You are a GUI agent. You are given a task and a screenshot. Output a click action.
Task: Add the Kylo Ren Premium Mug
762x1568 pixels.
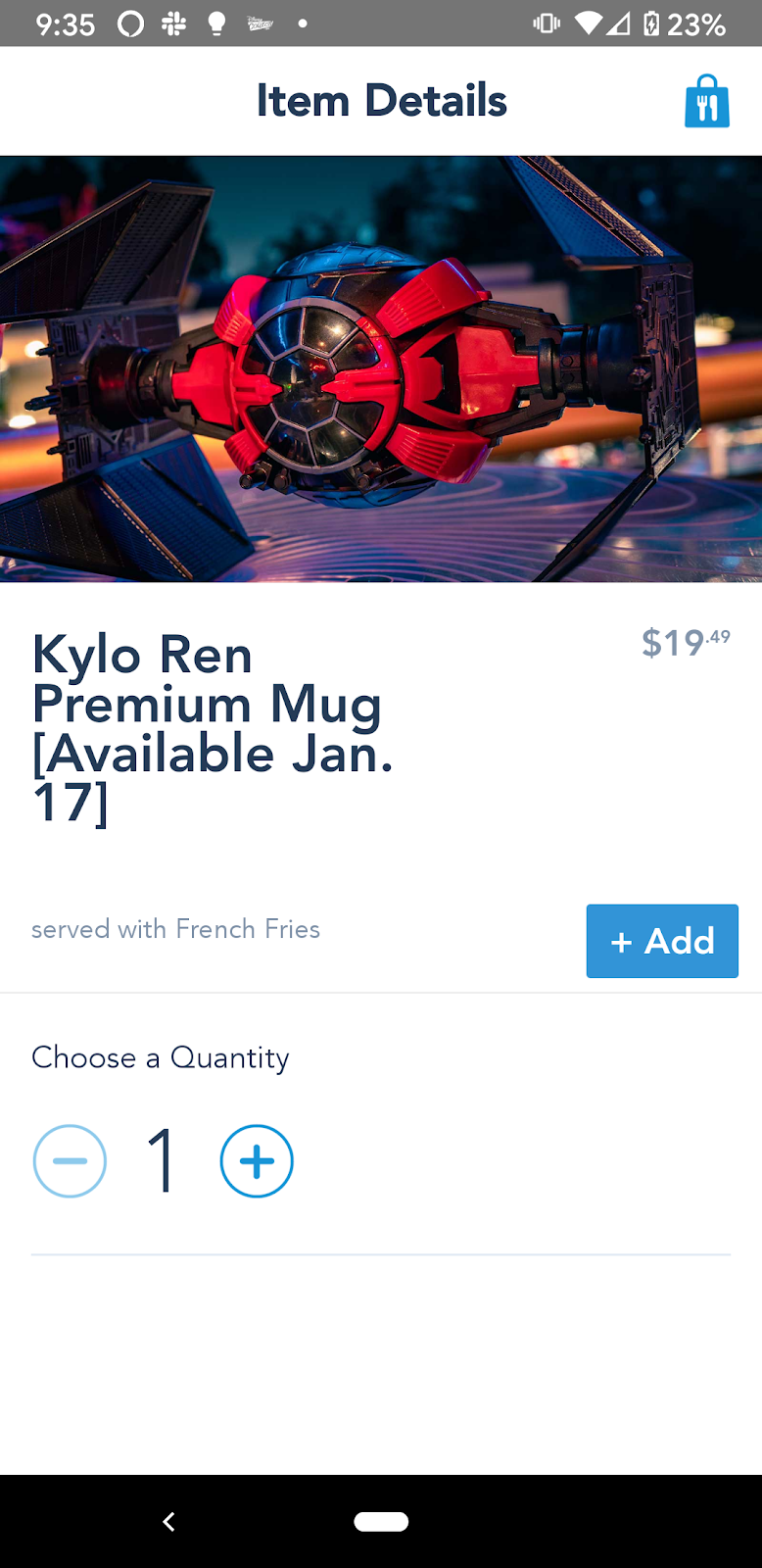click(662, 941)
